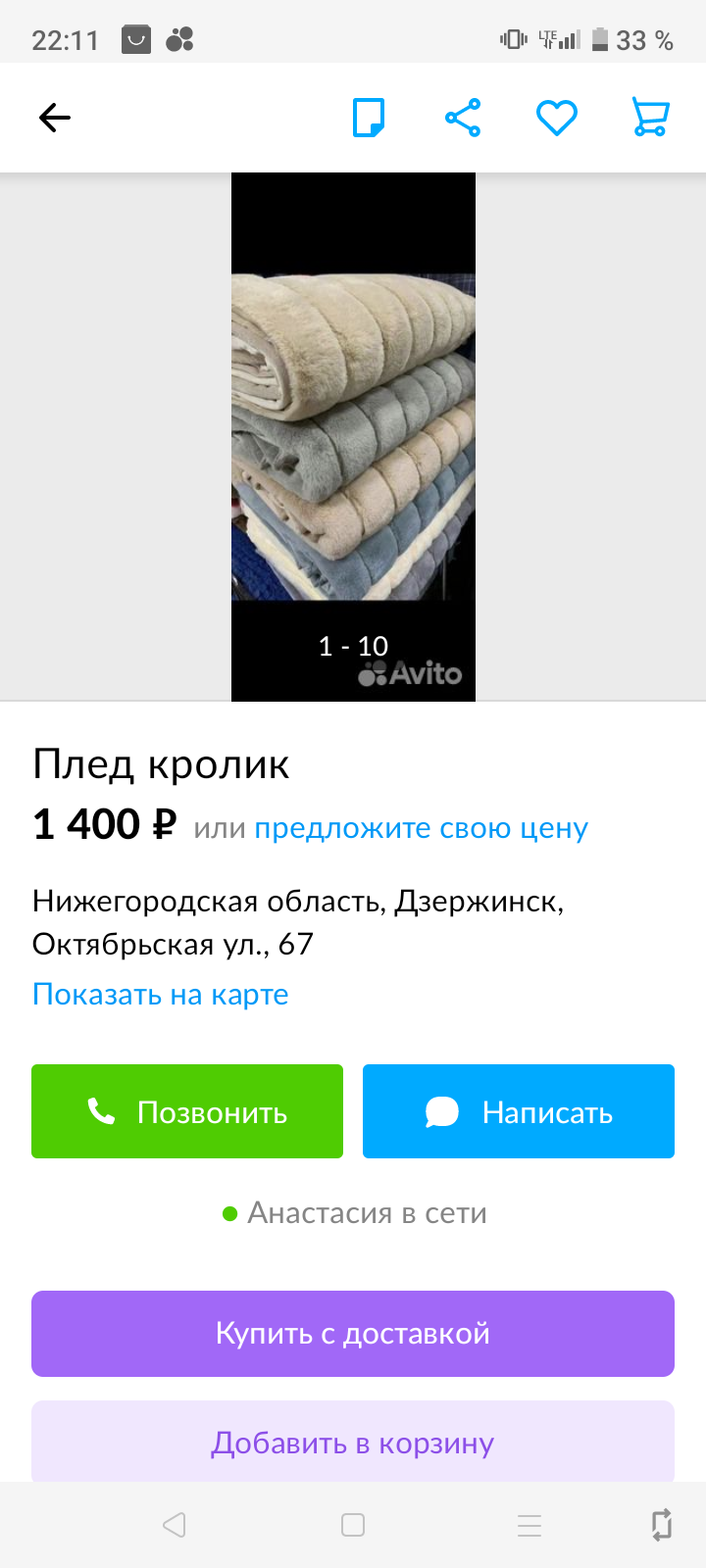The image size is (706, 1568).
Task: Tap "предложите свою цену" link
Action: coord(421,828)
